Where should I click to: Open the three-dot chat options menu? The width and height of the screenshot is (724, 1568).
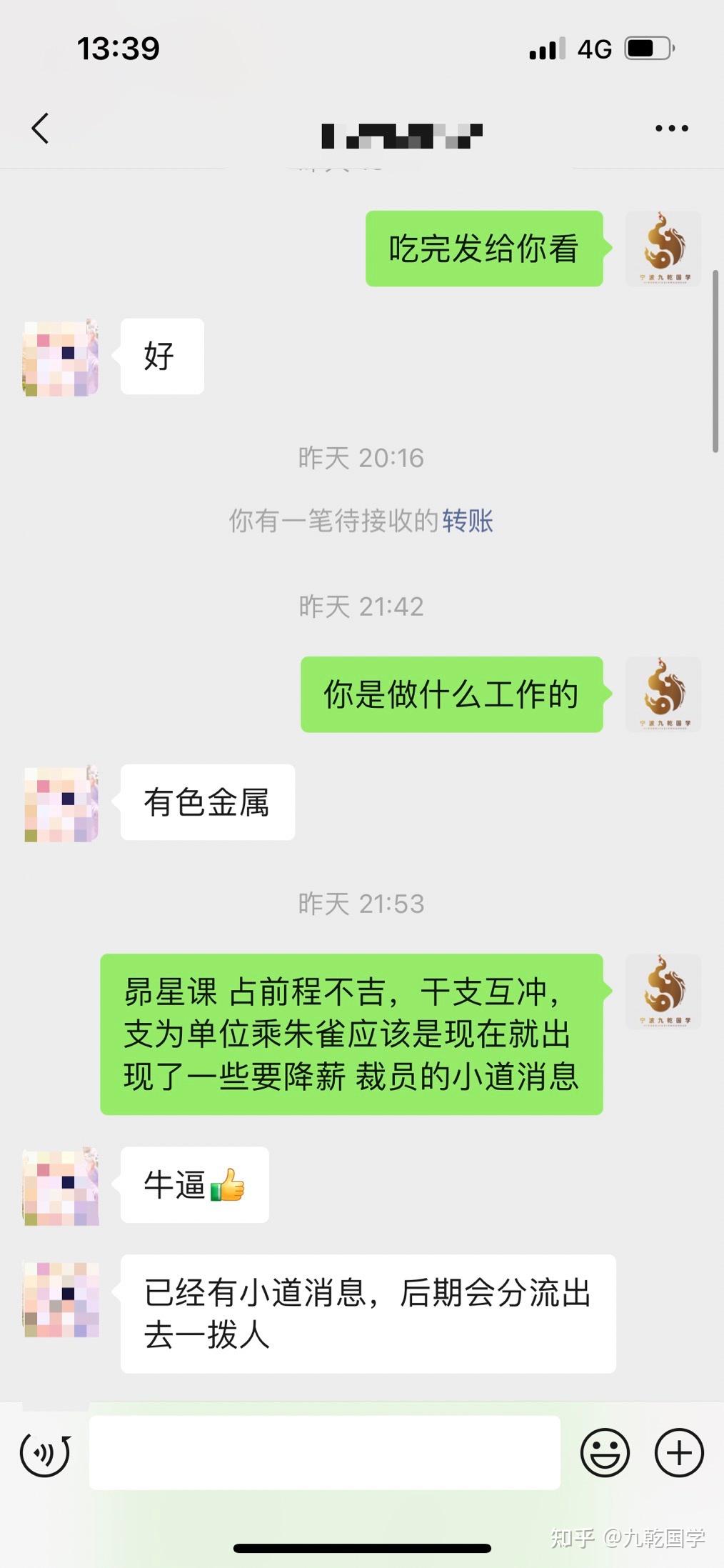[x=671, y=129]
